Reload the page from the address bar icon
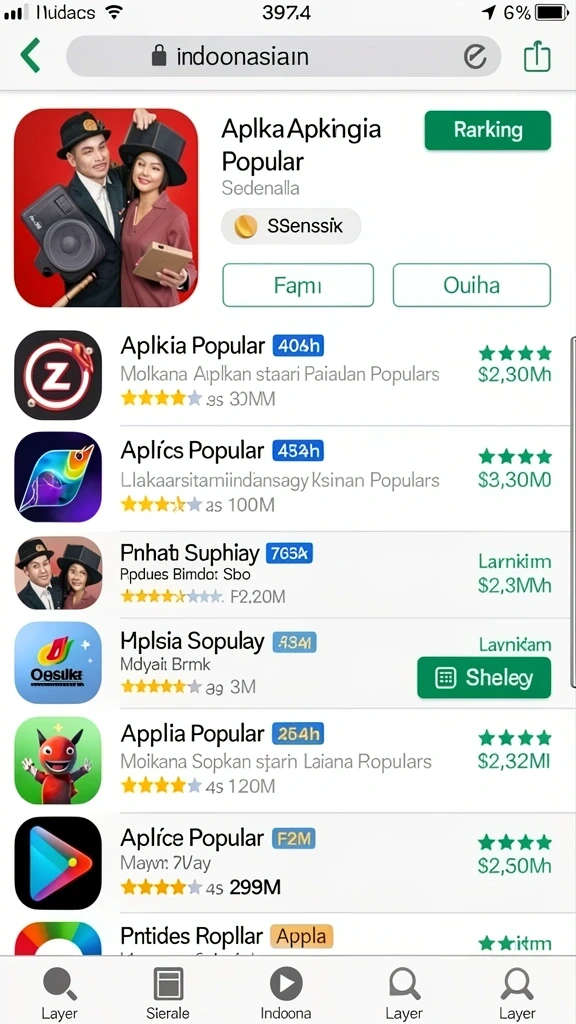The image size is (576, 1024). coord(475,57)
